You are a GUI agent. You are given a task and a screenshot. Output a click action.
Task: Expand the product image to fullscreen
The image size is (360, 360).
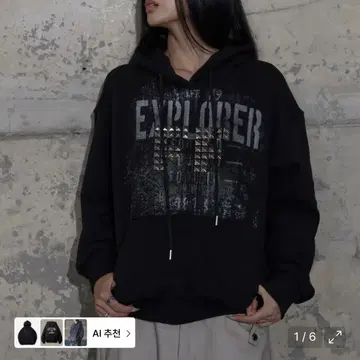point(335,337)
